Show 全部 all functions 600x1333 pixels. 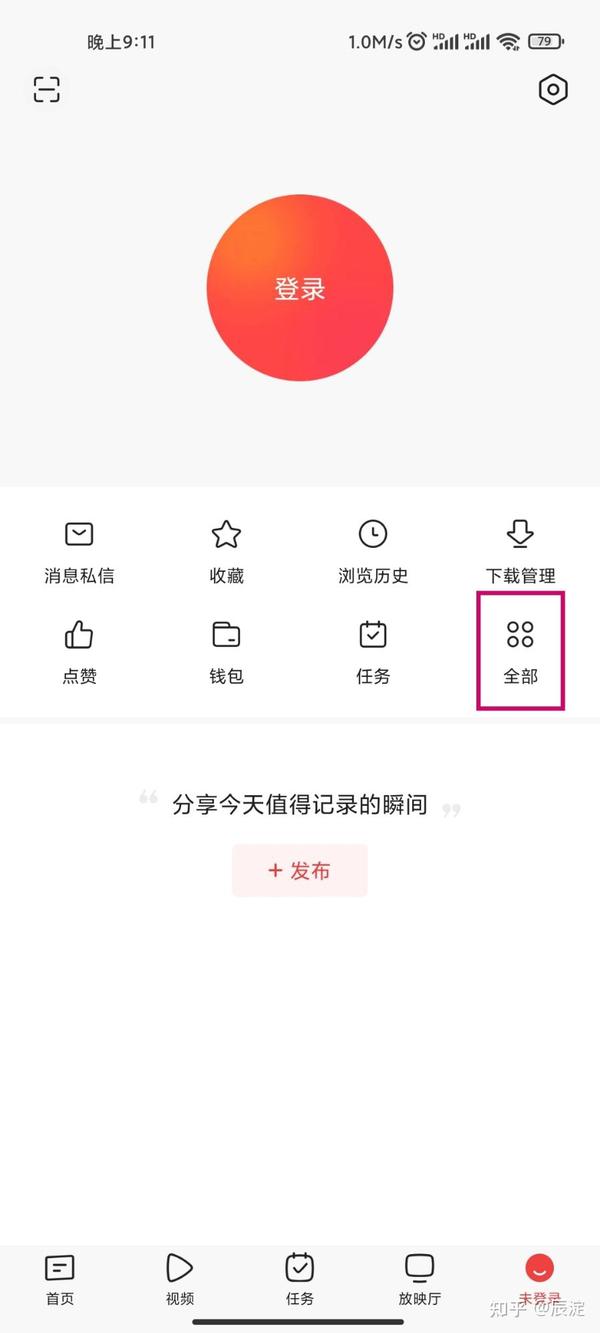pos(520,652)
